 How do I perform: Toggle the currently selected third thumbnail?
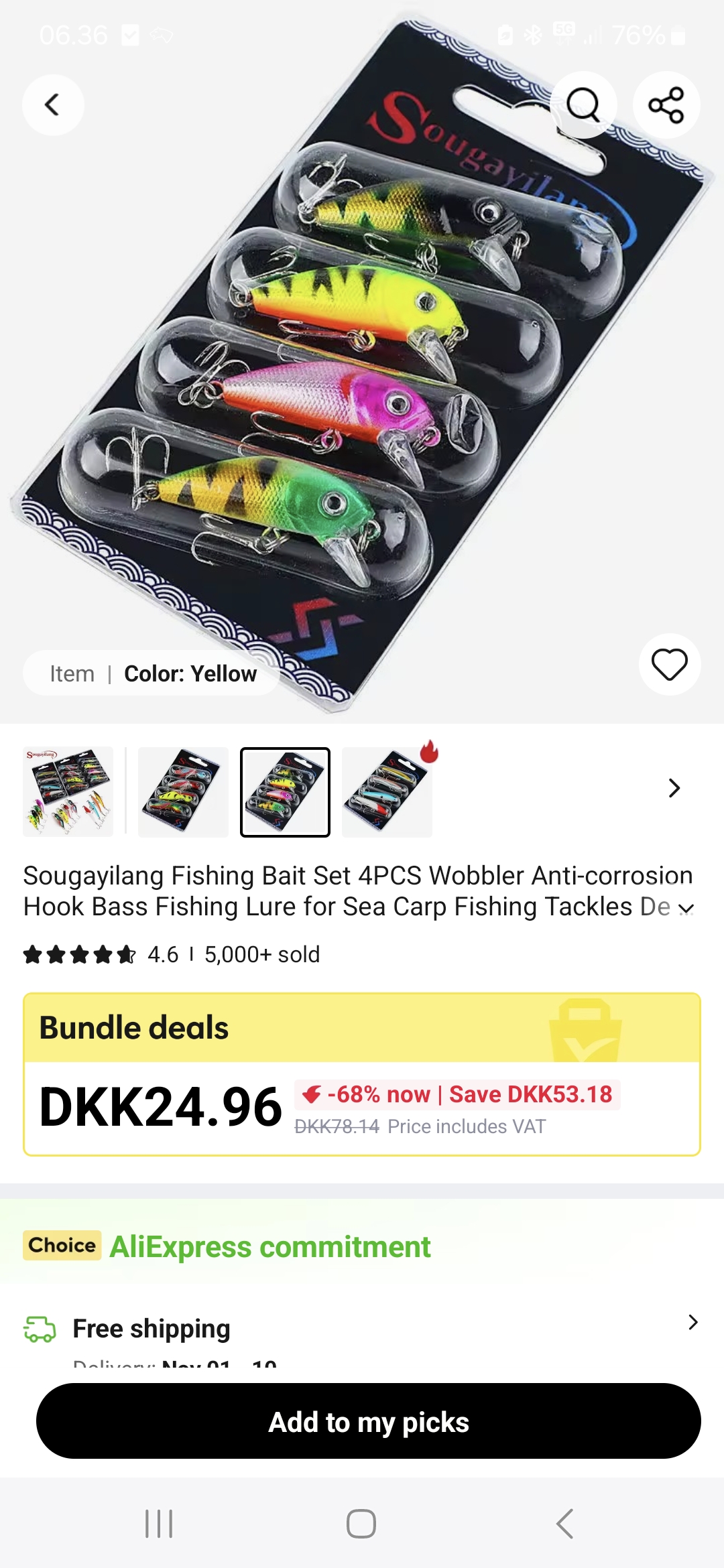pos(285,791)
